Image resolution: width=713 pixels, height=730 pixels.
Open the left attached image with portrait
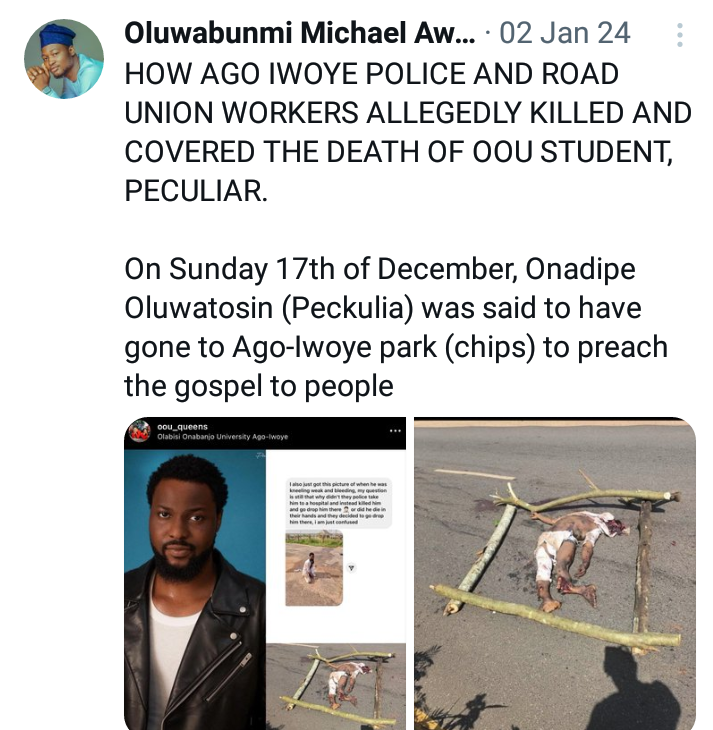pyautogui.click(x=265, y=572)
